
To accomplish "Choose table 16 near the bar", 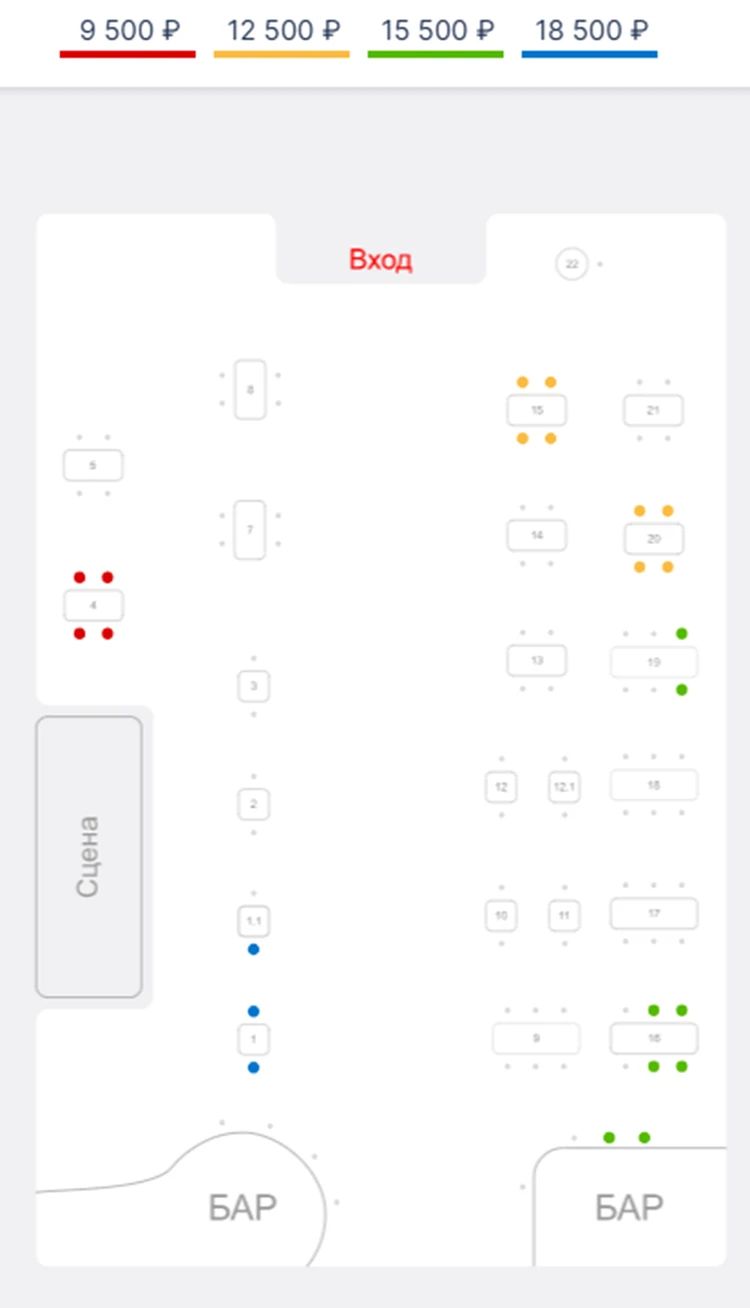I will click(x=654, y=1038).
